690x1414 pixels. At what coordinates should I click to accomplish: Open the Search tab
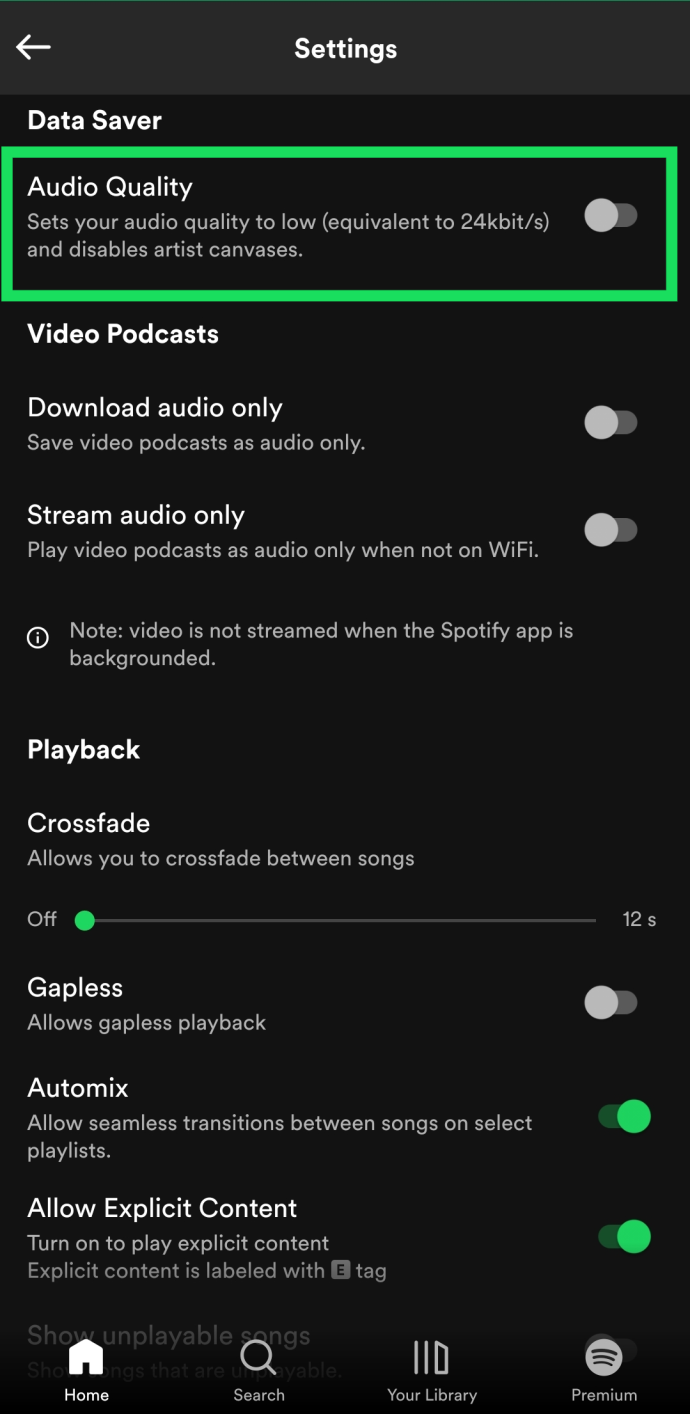[x=258, y=1371]
